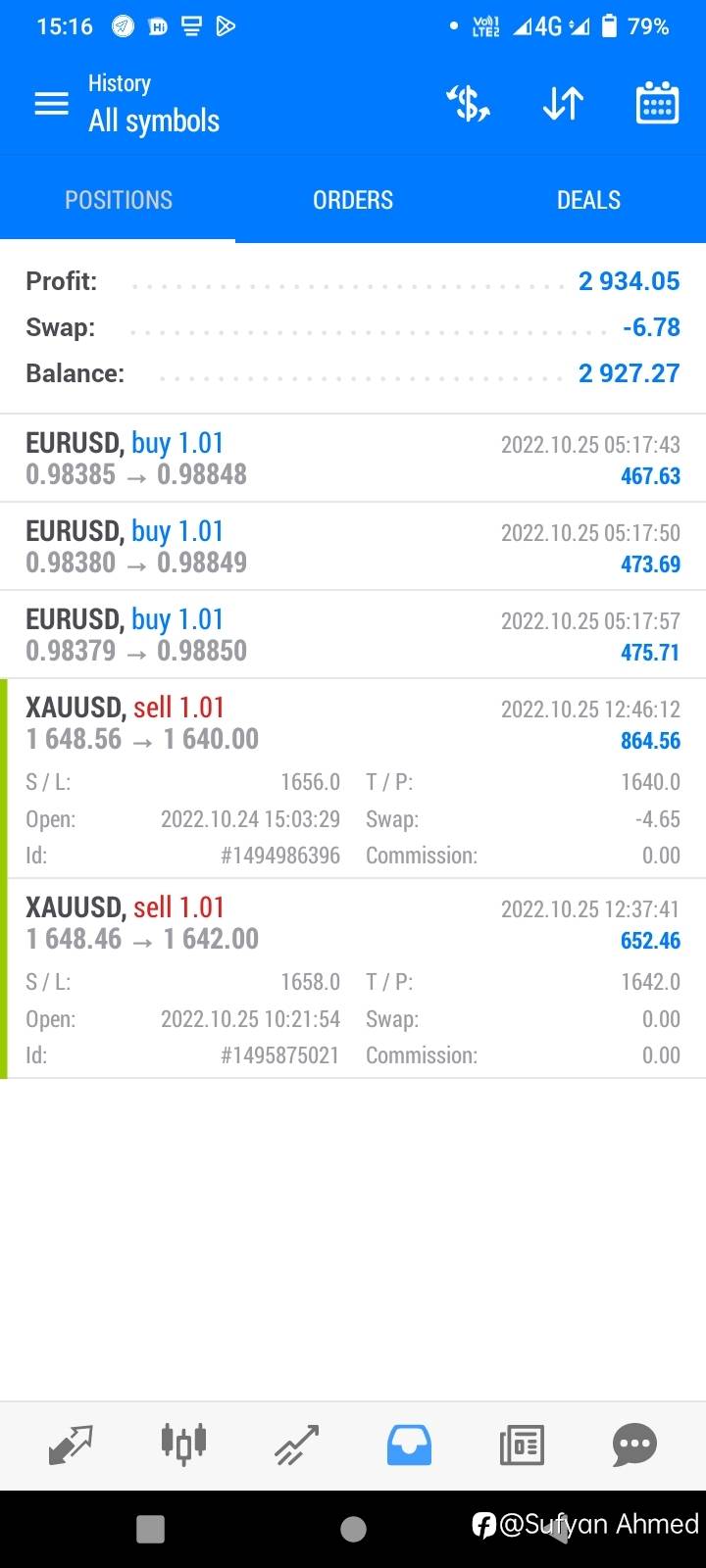The width and height of the screenshot is (706, 1568).
Task: Switch to the Deals tab
Action: [588, 200]
